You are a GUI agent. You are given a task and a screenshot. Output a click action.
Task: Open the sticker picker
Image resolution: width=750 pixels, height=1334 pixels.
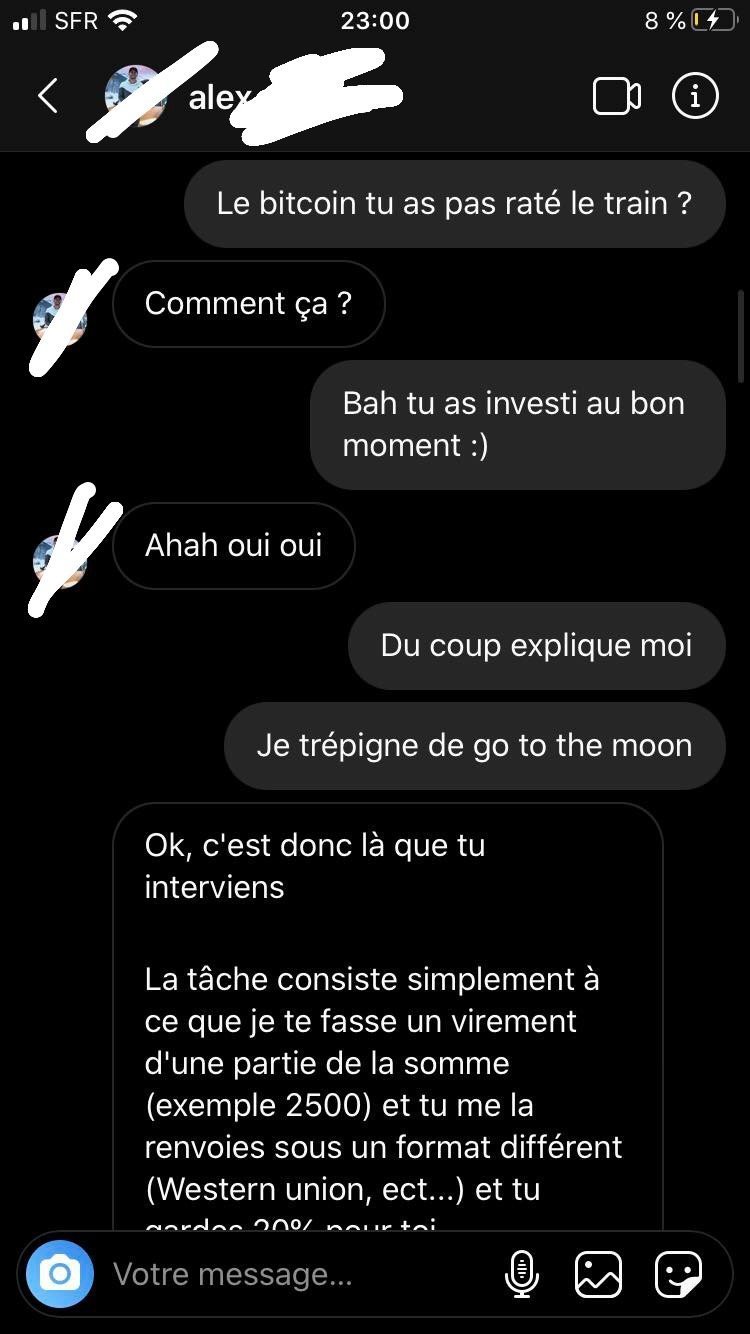(678, 1274)
